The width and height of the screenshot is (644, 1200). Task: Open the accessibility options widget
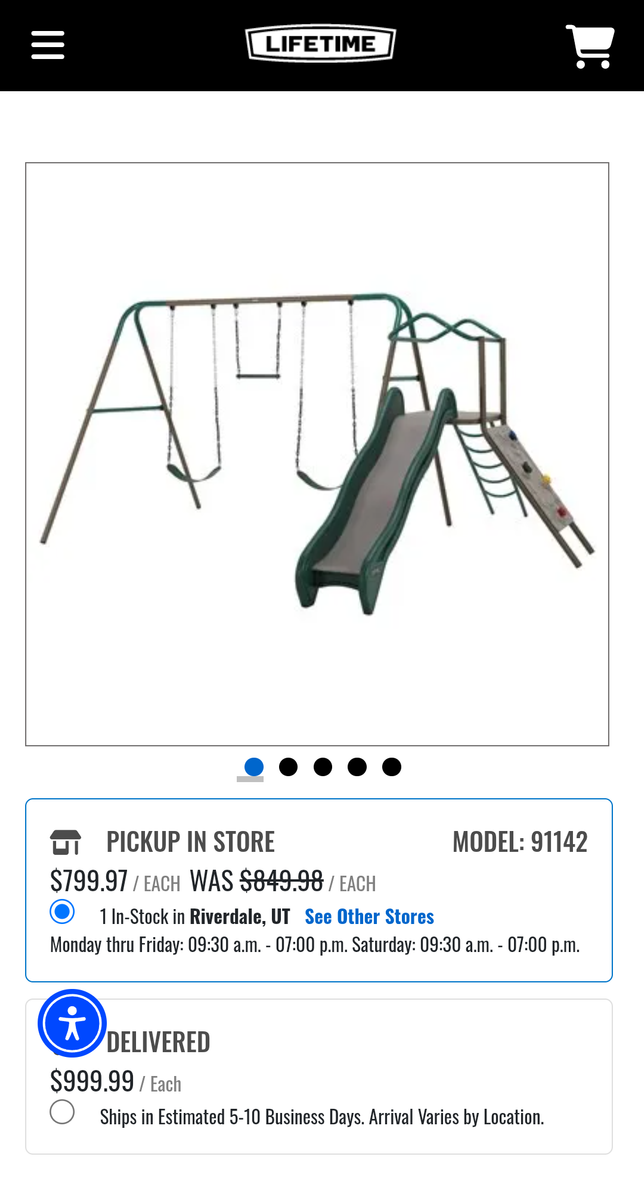tap(72, 1023)
